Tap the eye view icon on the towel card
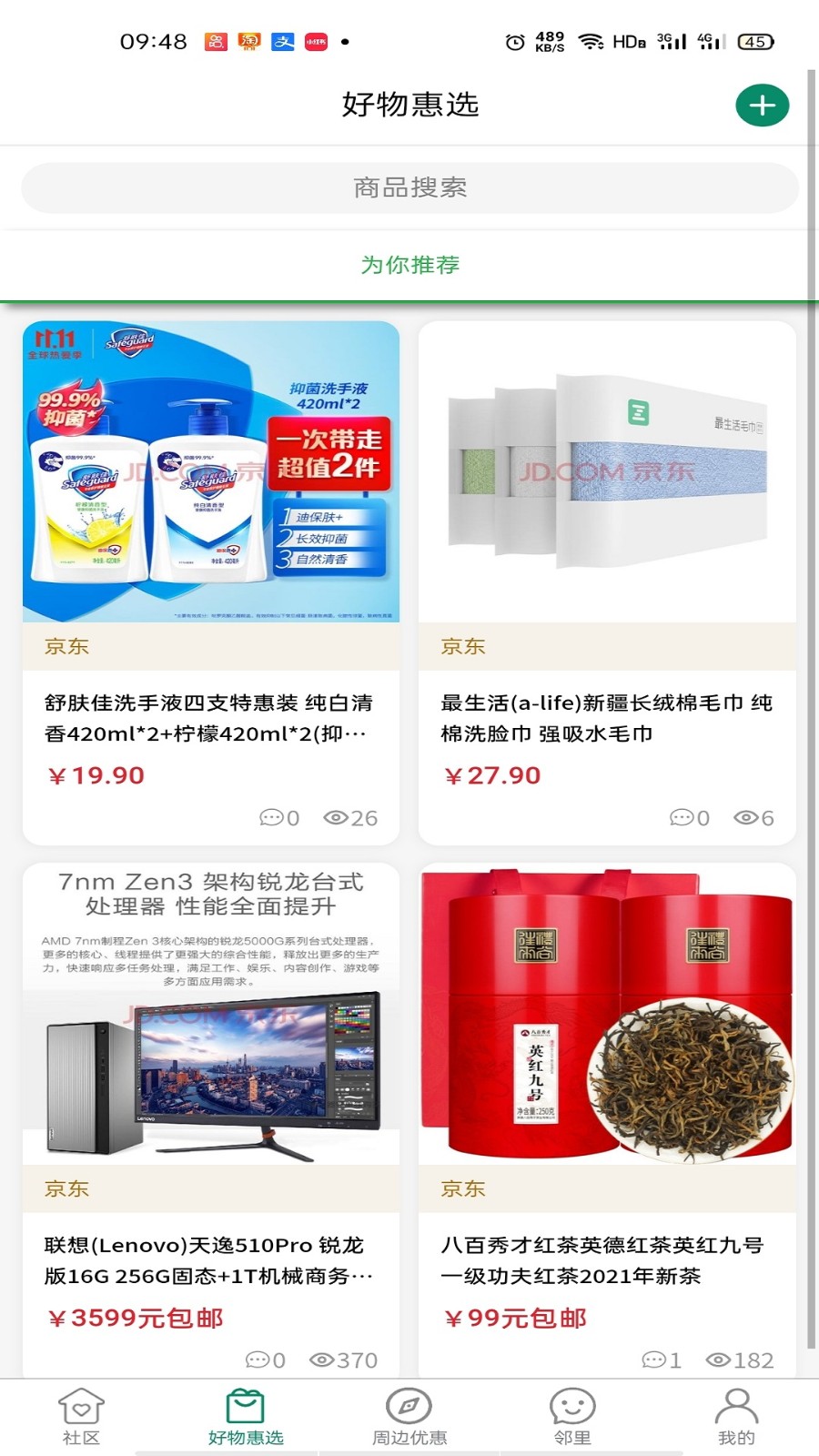 (746, 817)
